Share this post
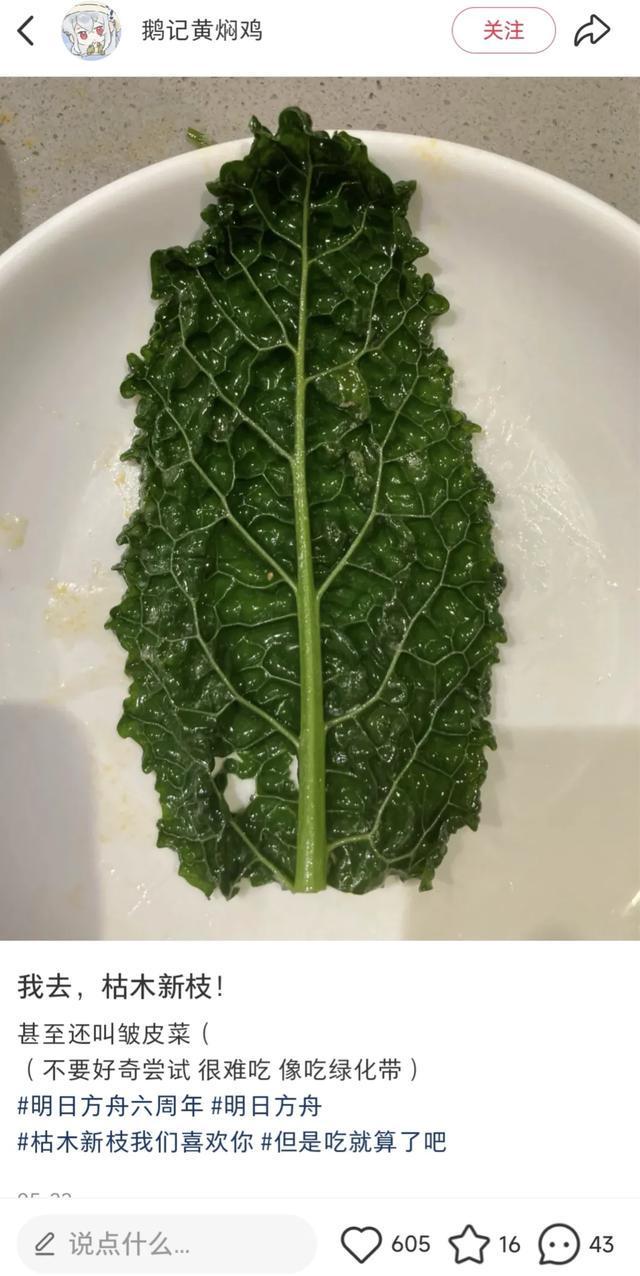 [592, 31]
